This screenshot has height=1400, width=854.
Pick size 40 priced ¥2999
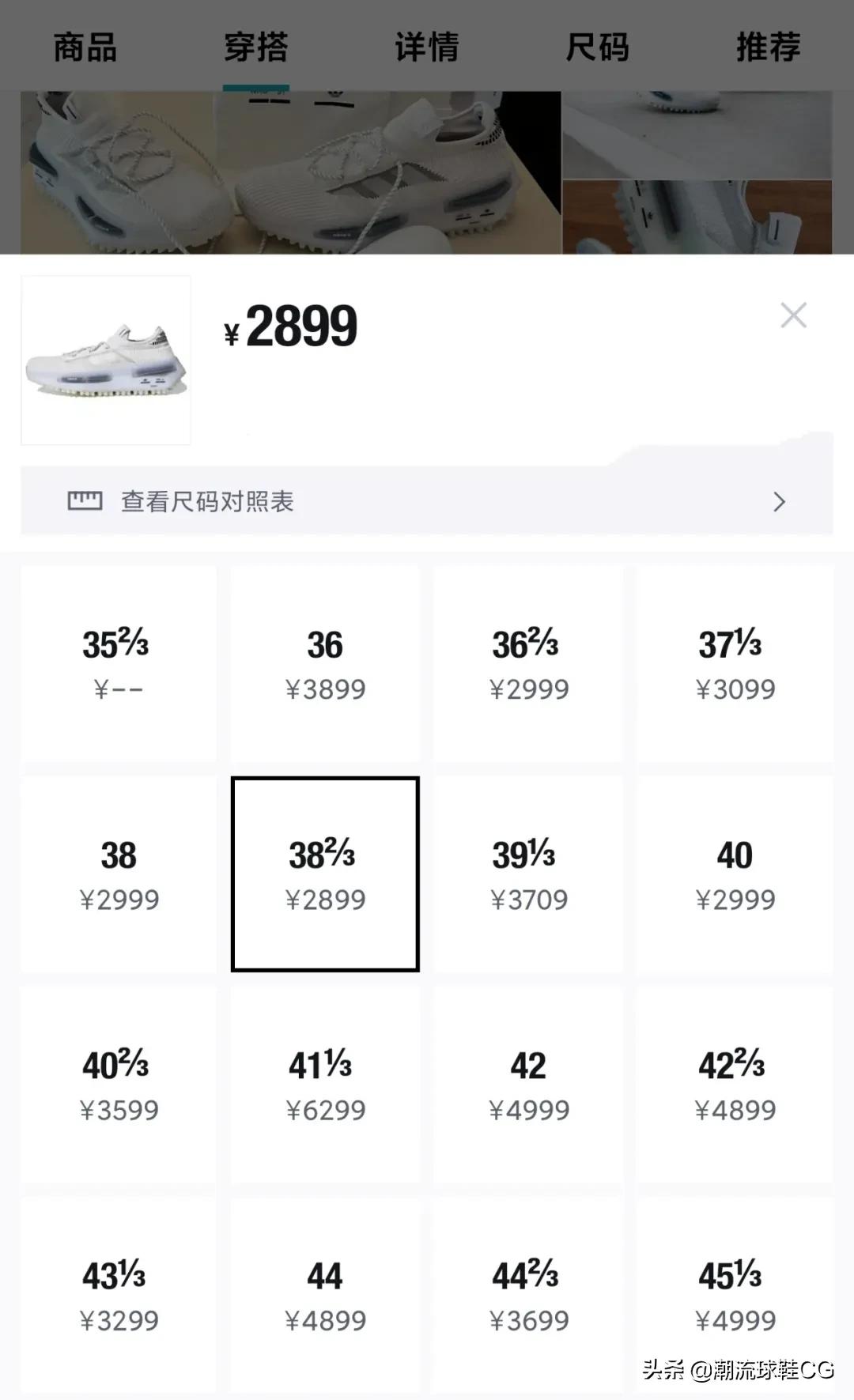(734, 874)
